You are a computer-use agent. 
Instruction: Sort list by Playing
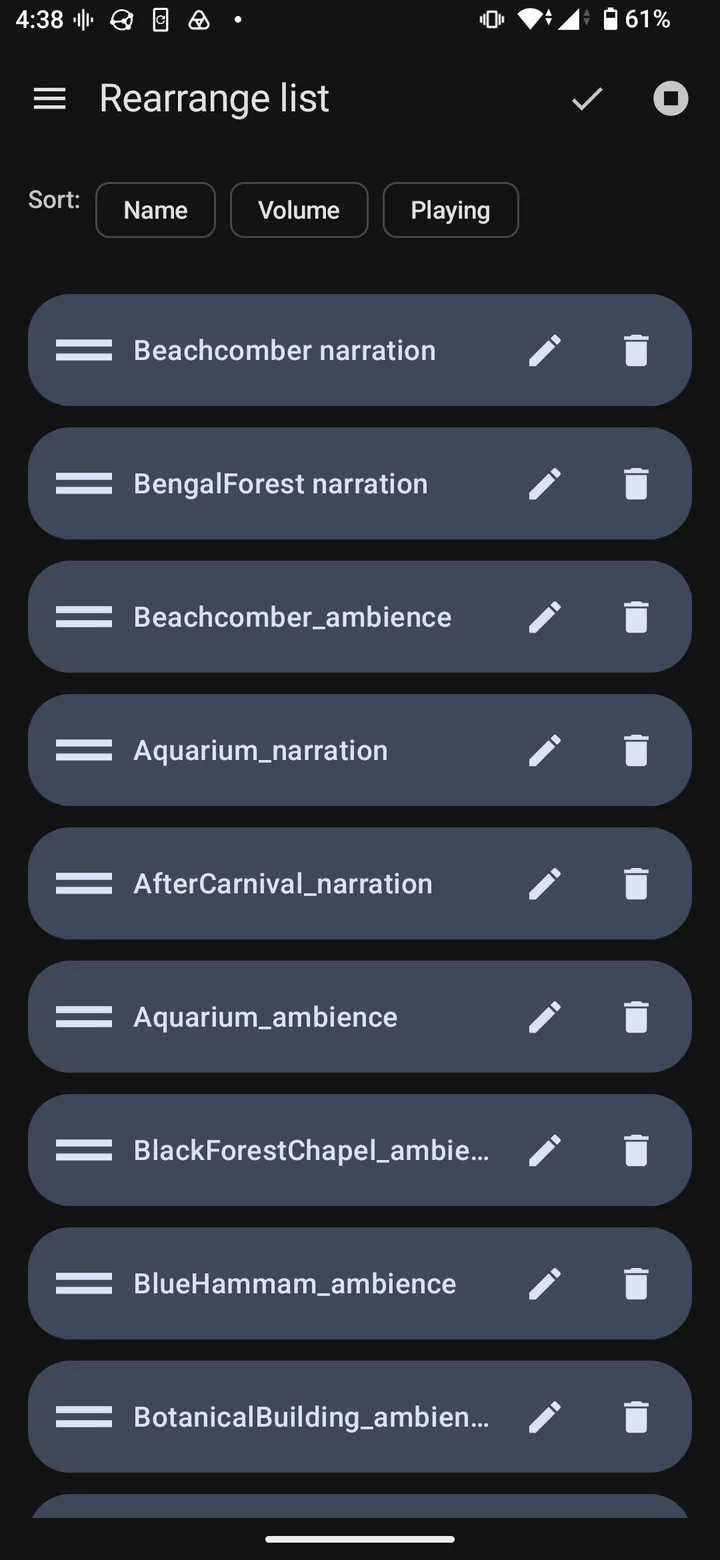(451, 210)
